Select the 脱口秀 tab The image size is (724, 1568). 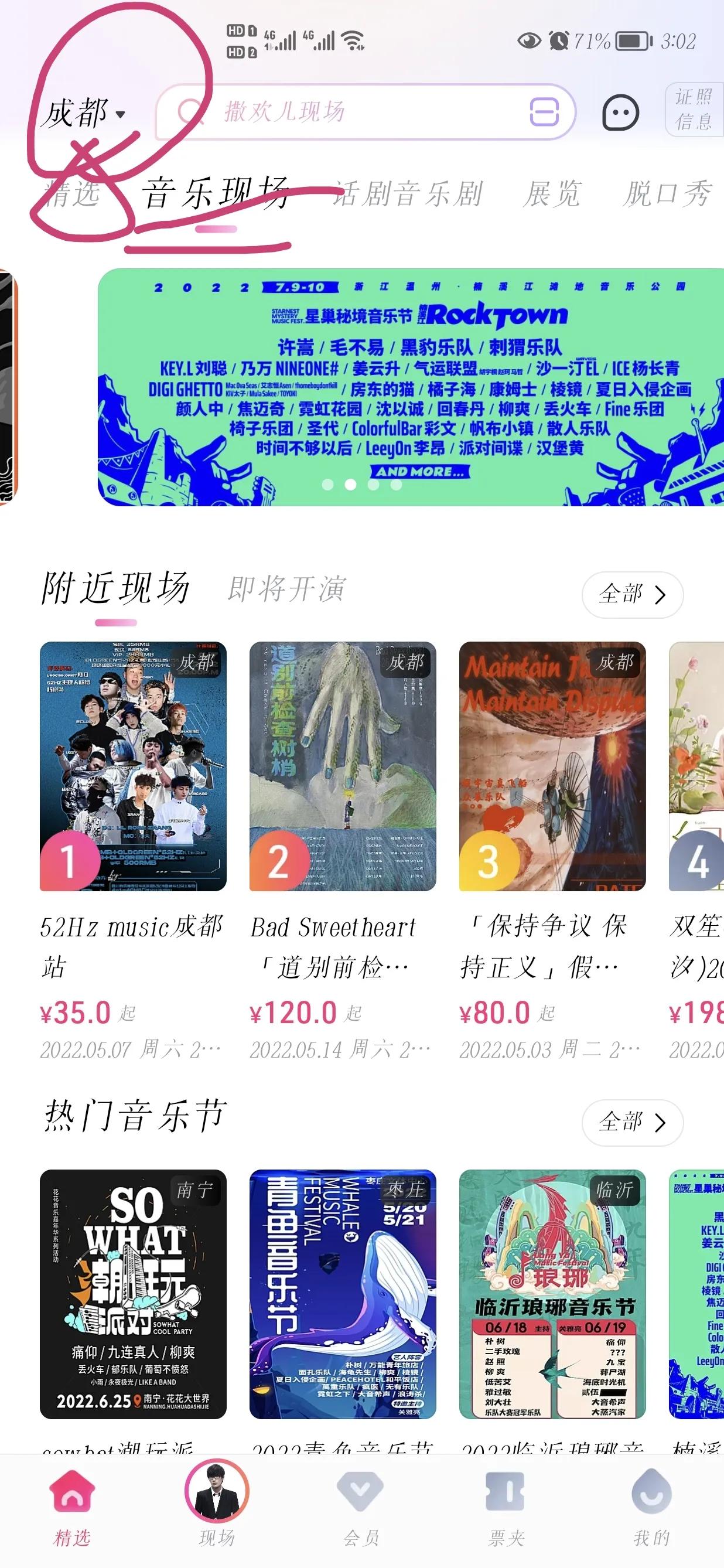coord(667,194)
